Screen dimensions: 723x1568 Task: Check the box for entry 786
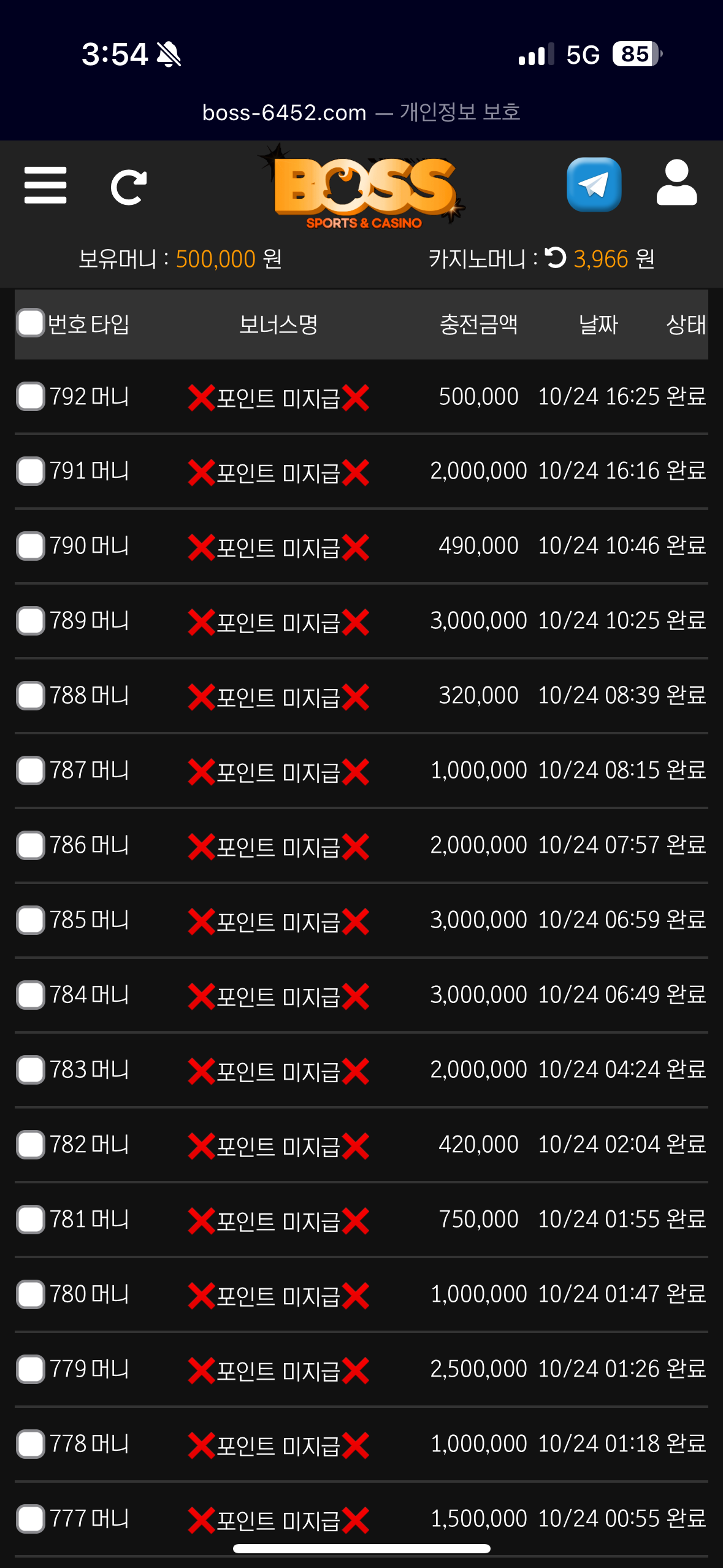[x=31, y=845]
